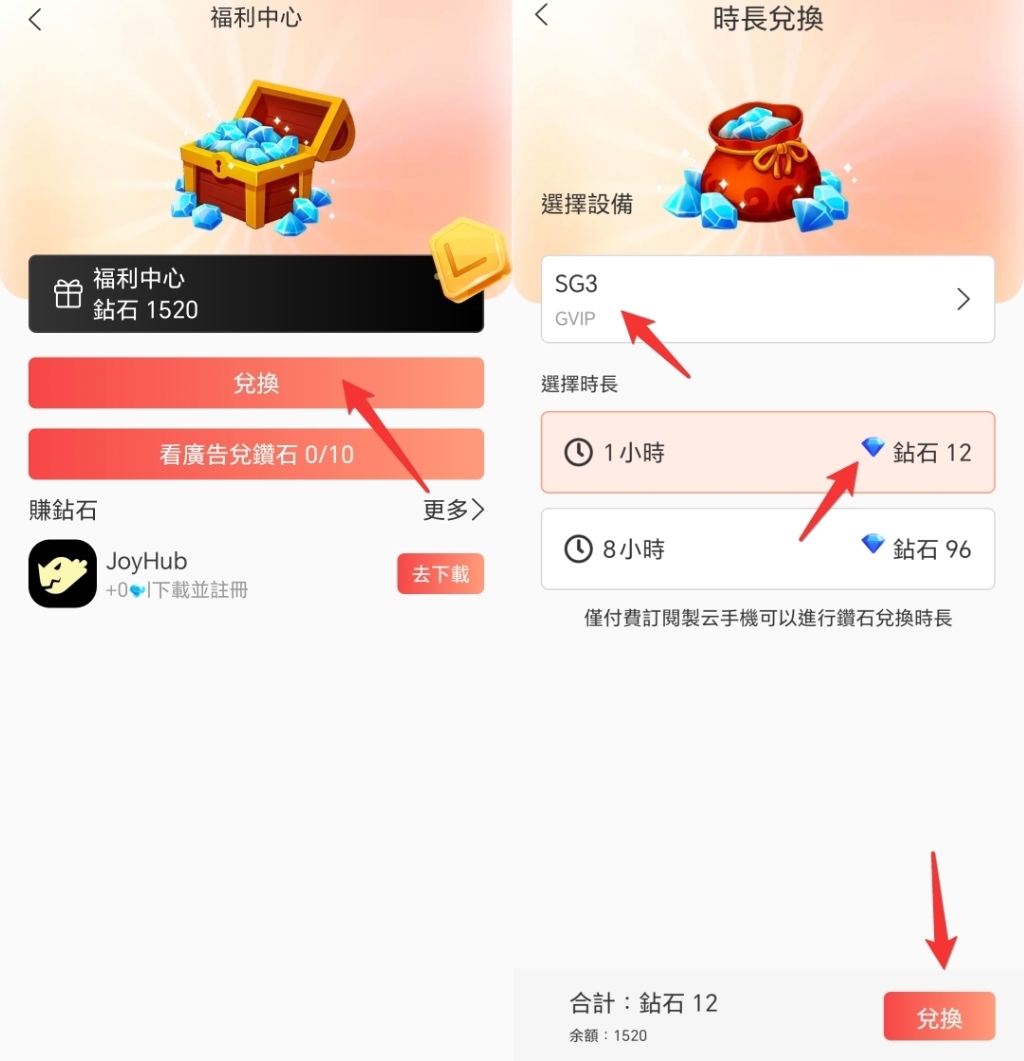Go back from the 時長兌換 page
Screen dimensions: 1024x1061
[542, 15]
